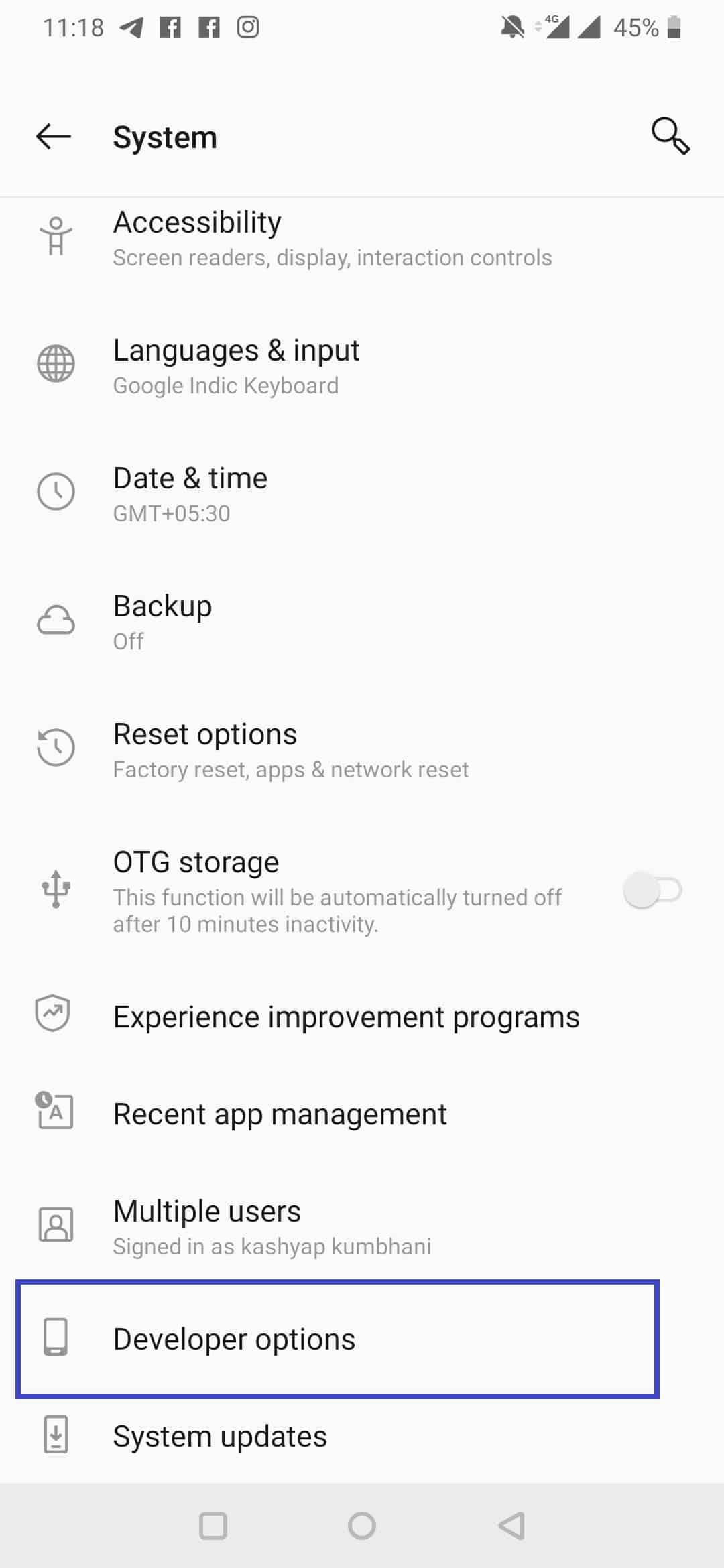724x1568 pixels.
Task: Open Recent app management
Action: tap(362, 1114)
